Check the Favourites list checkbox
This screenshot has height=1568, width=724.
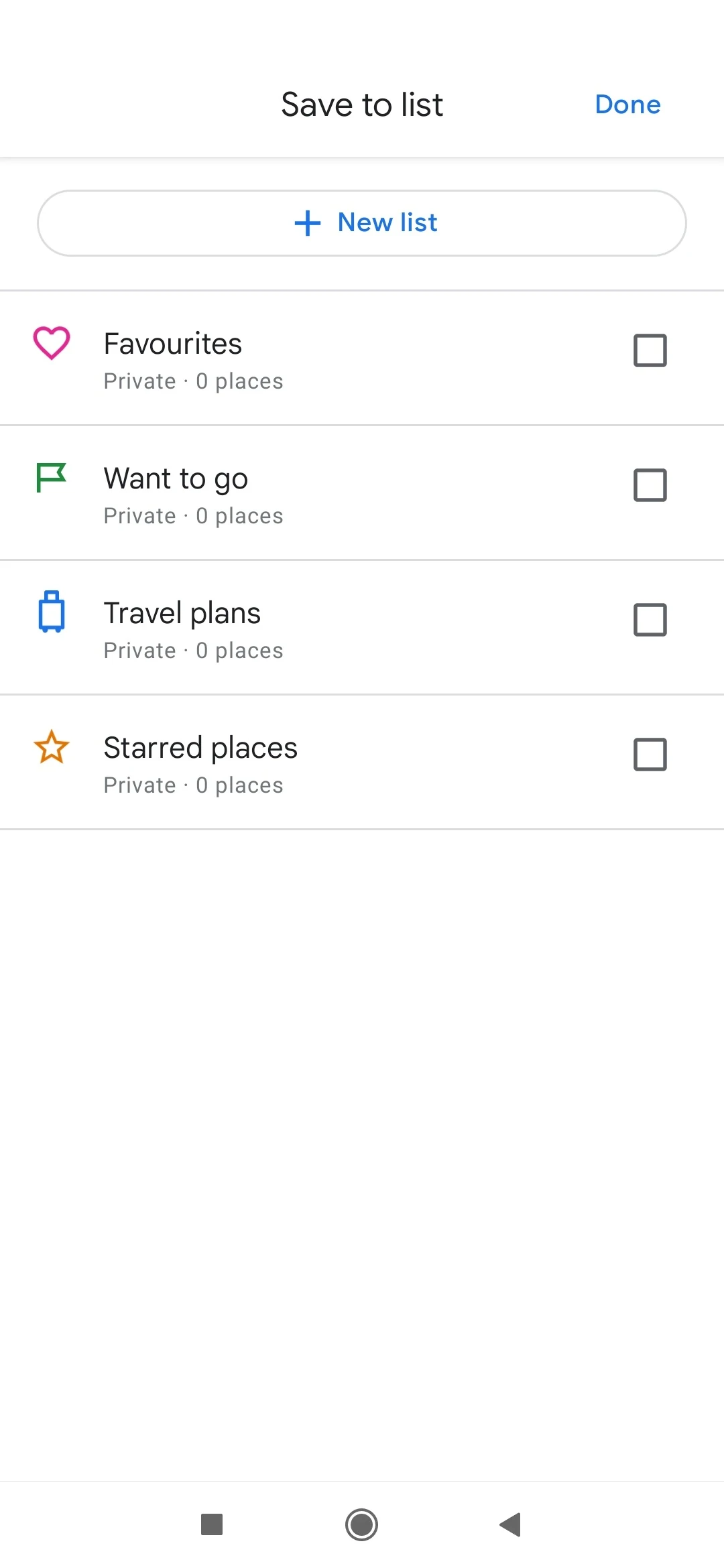pyautogui.click(x=650, y=350)
